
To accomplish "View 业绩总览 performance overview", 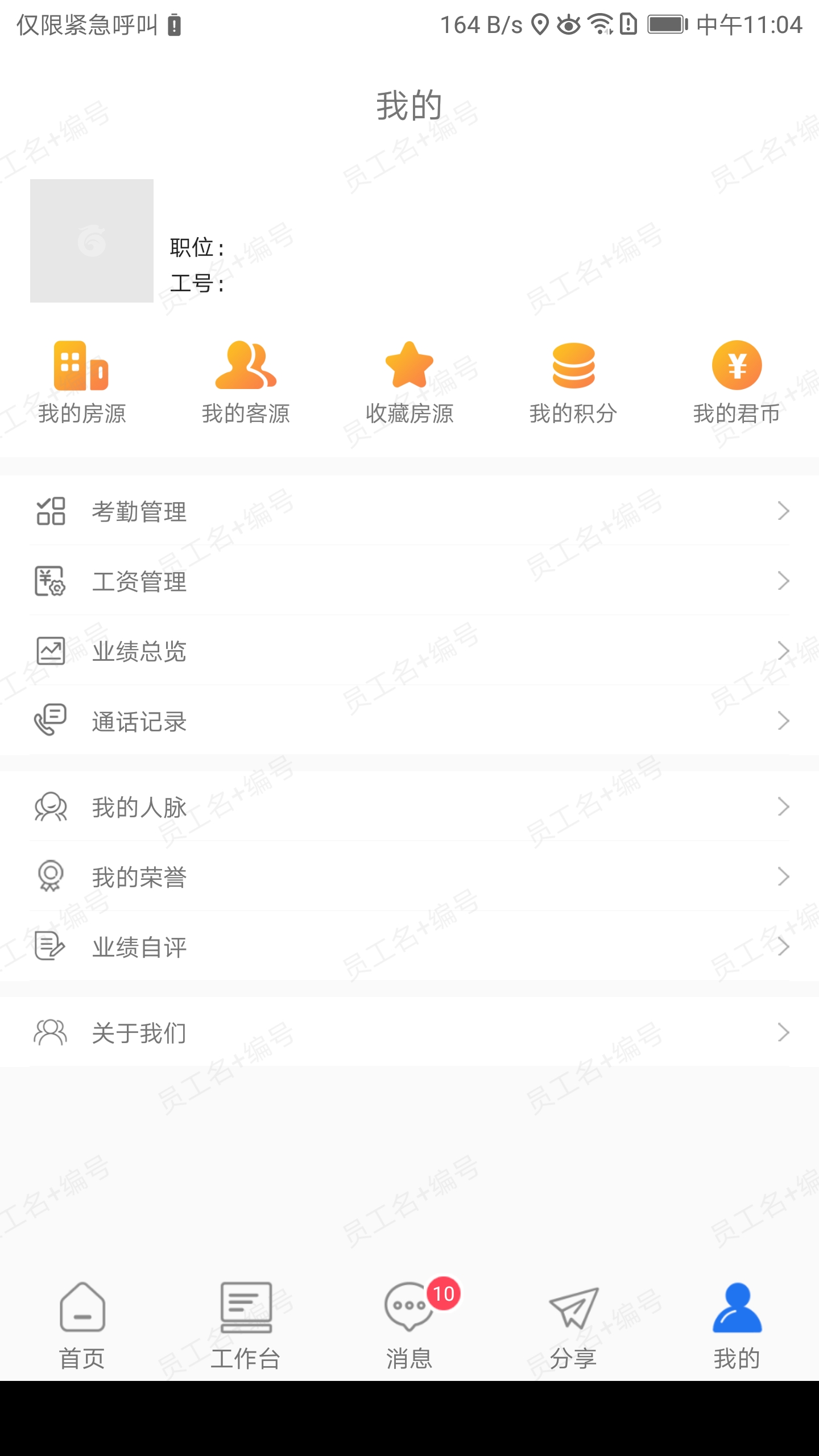I will [x=409, y=651].
